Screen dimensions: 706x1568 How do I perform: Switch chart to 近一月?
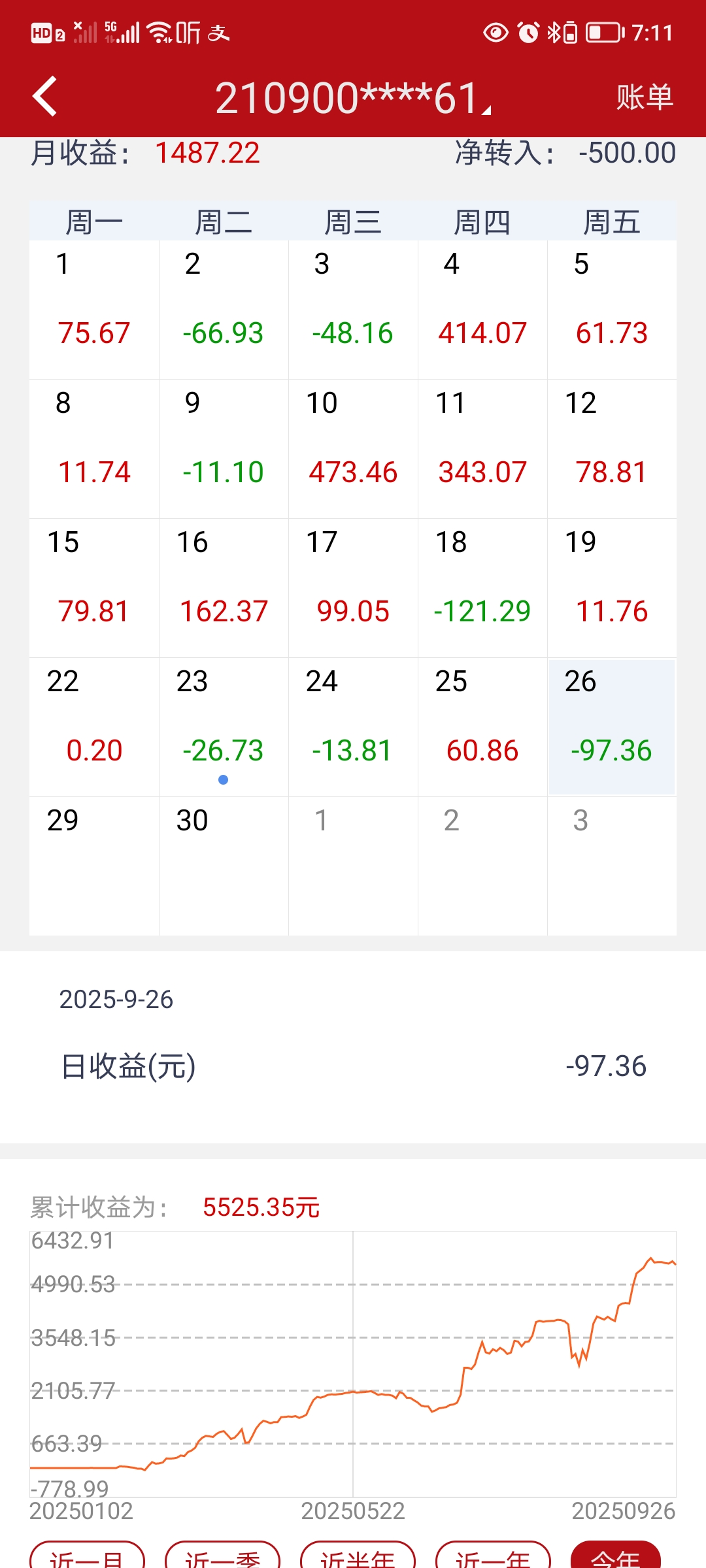coord(87,1558)
